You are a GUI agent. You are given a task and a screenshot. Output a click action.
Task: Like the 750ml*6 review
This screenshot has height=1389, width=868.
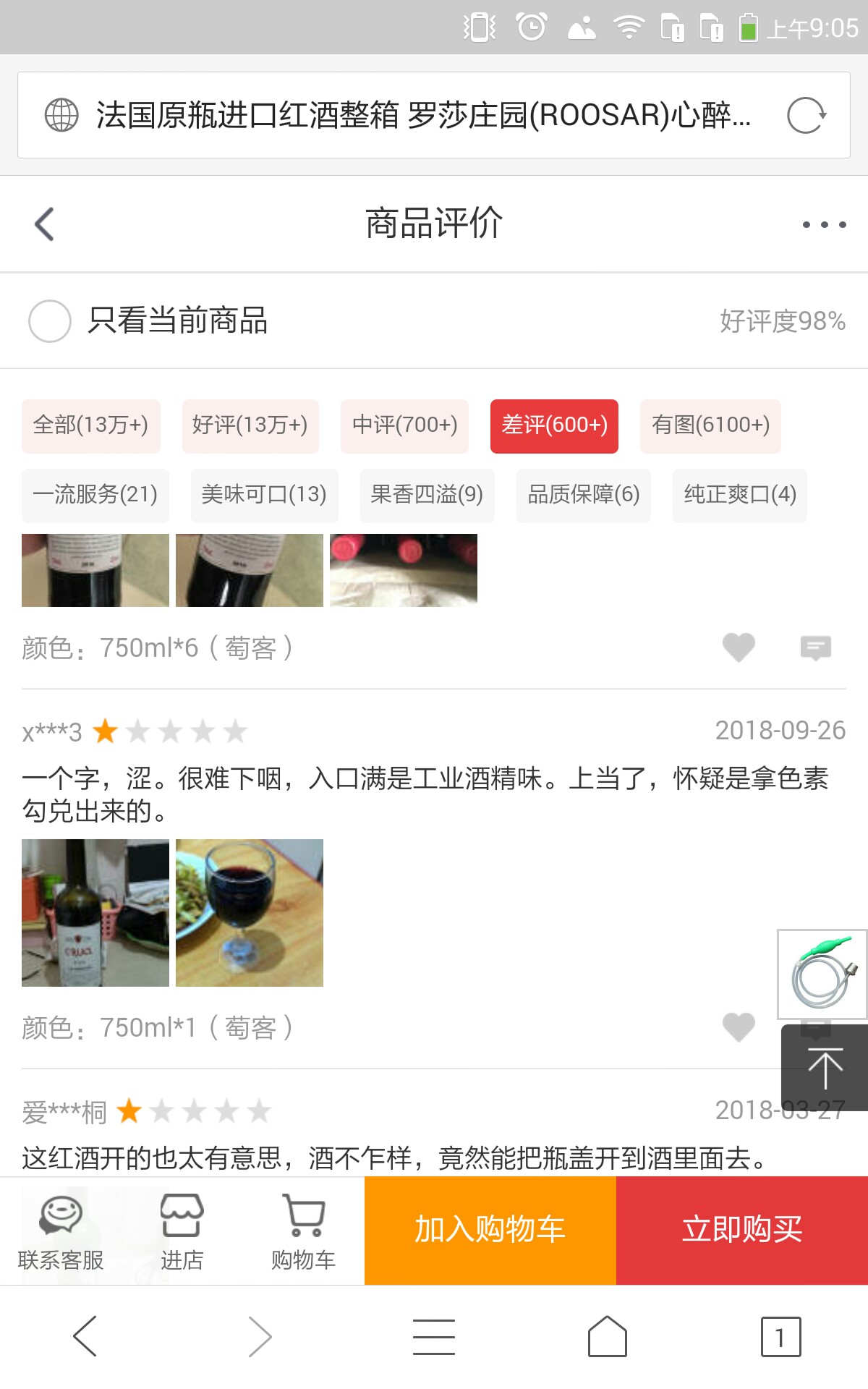pos(739,647)
